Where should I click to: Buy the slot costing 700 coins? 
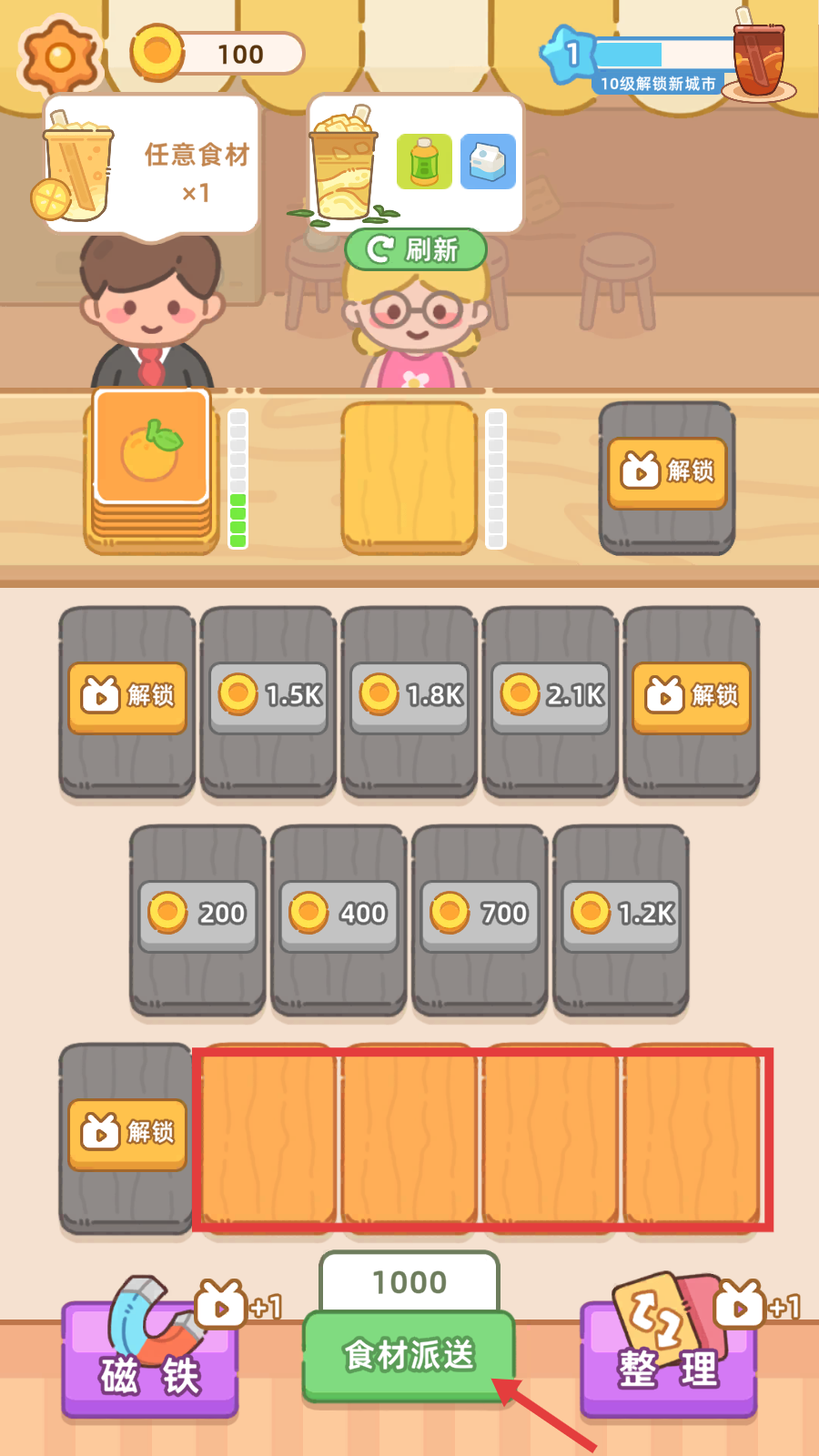point(480,914)
